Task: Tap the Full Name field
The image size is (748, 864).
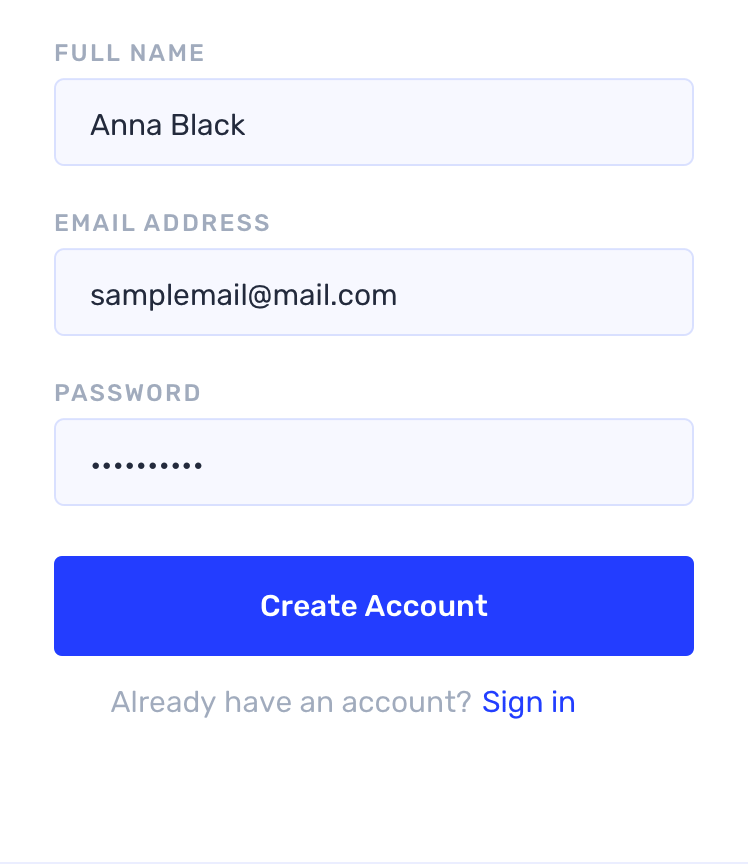Action: click(x=373, y=122)
